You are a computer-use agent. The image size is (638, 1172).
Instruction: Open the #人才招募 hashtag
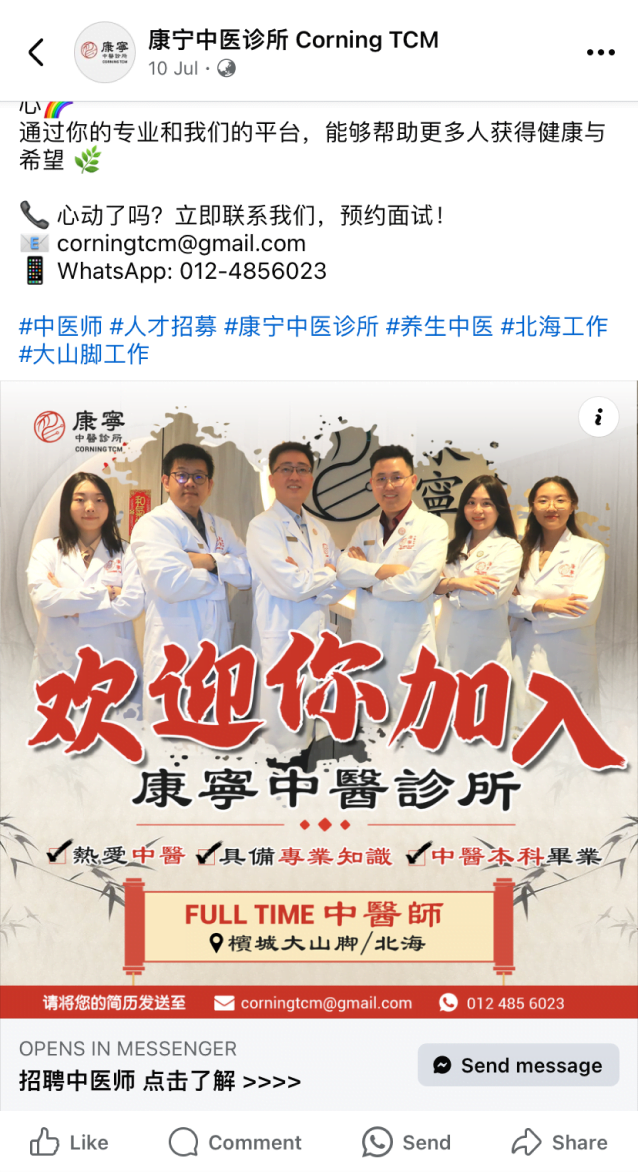163,326
